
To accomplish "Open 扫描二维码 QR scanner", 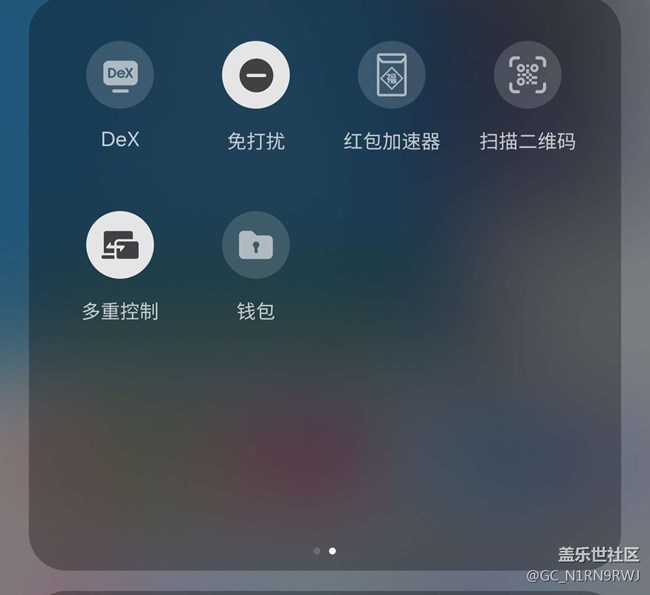I will point(528,75).
